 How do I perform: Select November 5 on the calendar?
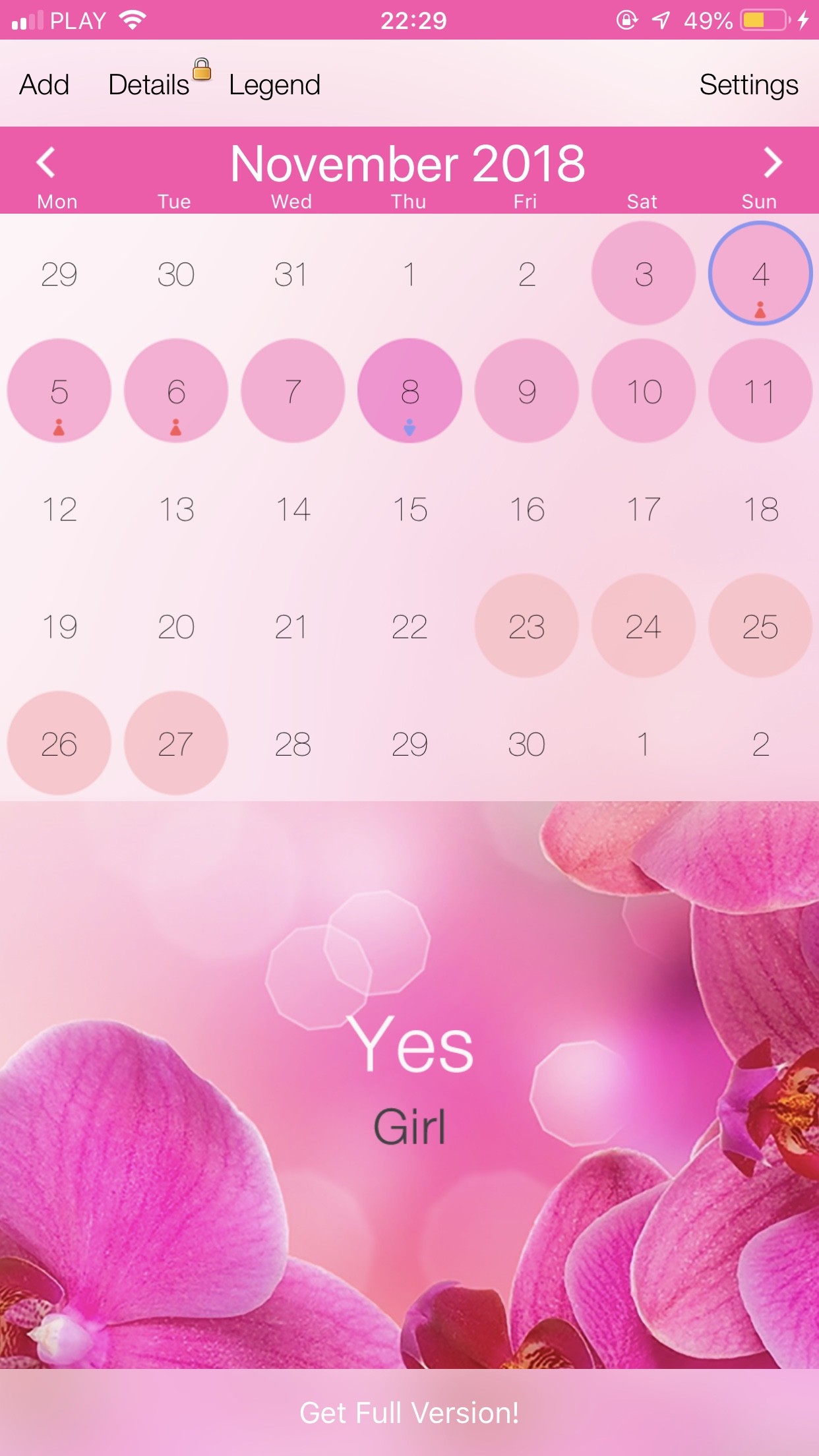pyautogui.click(x=59, y=390)
